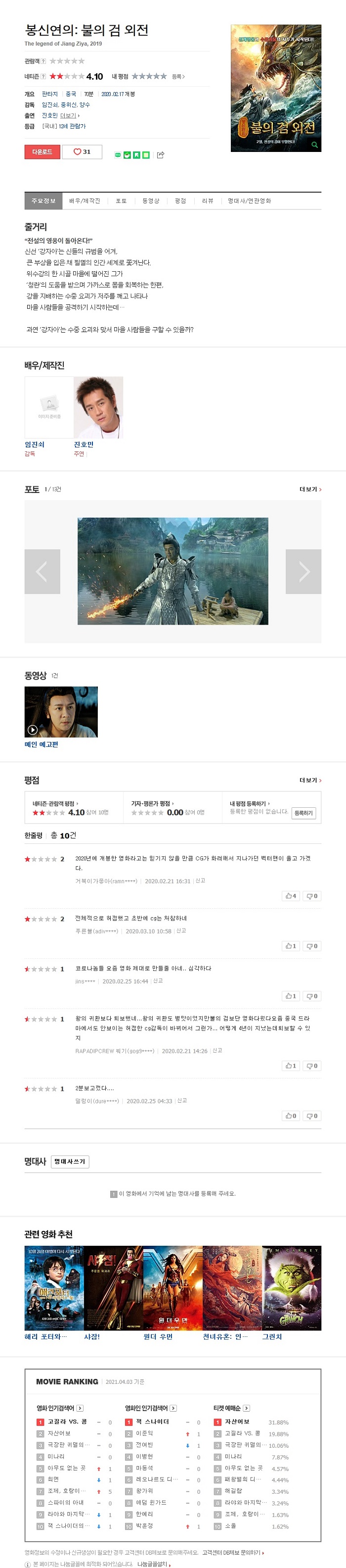Upvote the review by 거북이가좋아
Screen dimensions: 346x1568
290,895
